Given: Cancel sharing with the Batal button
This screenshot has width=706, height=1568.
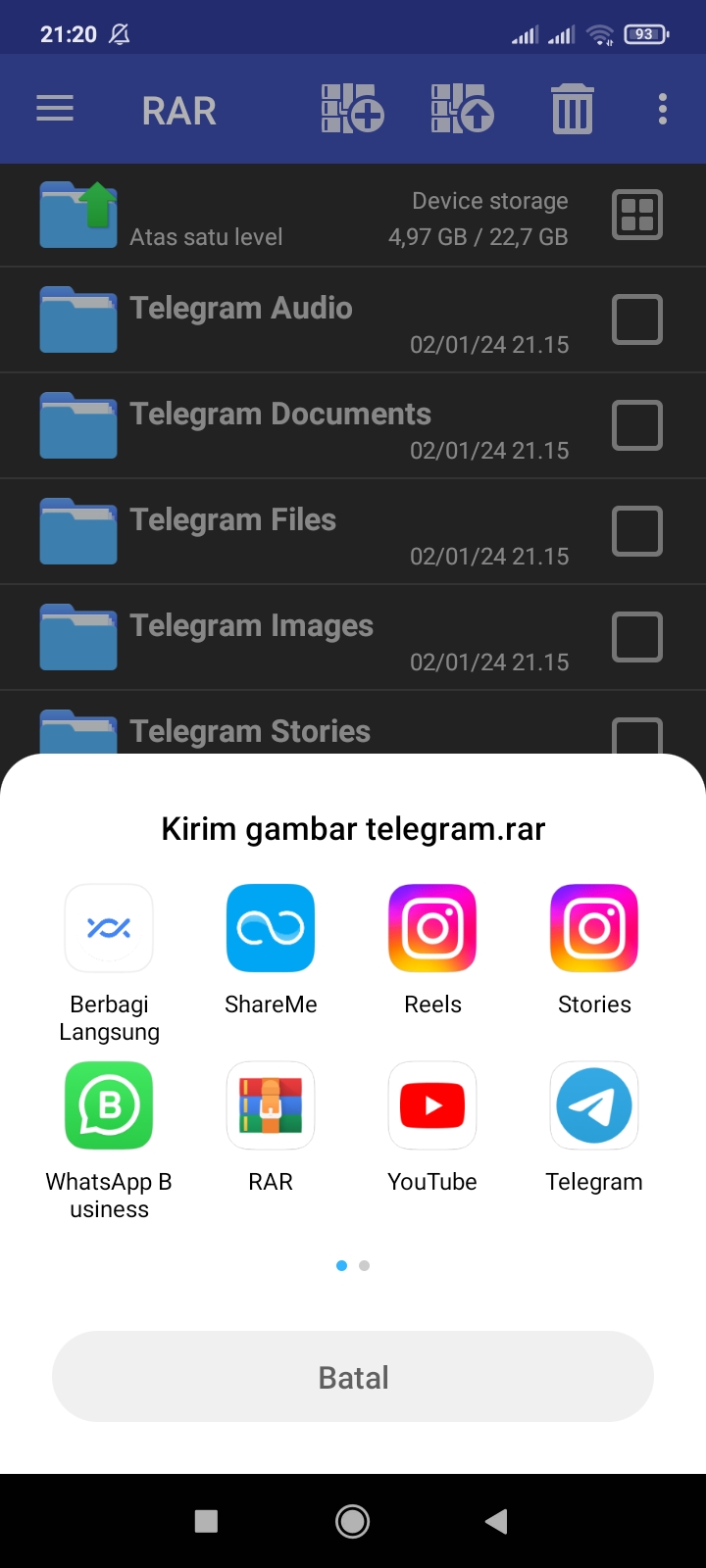Looking at the screenshot, I should tap(352, 1376).
